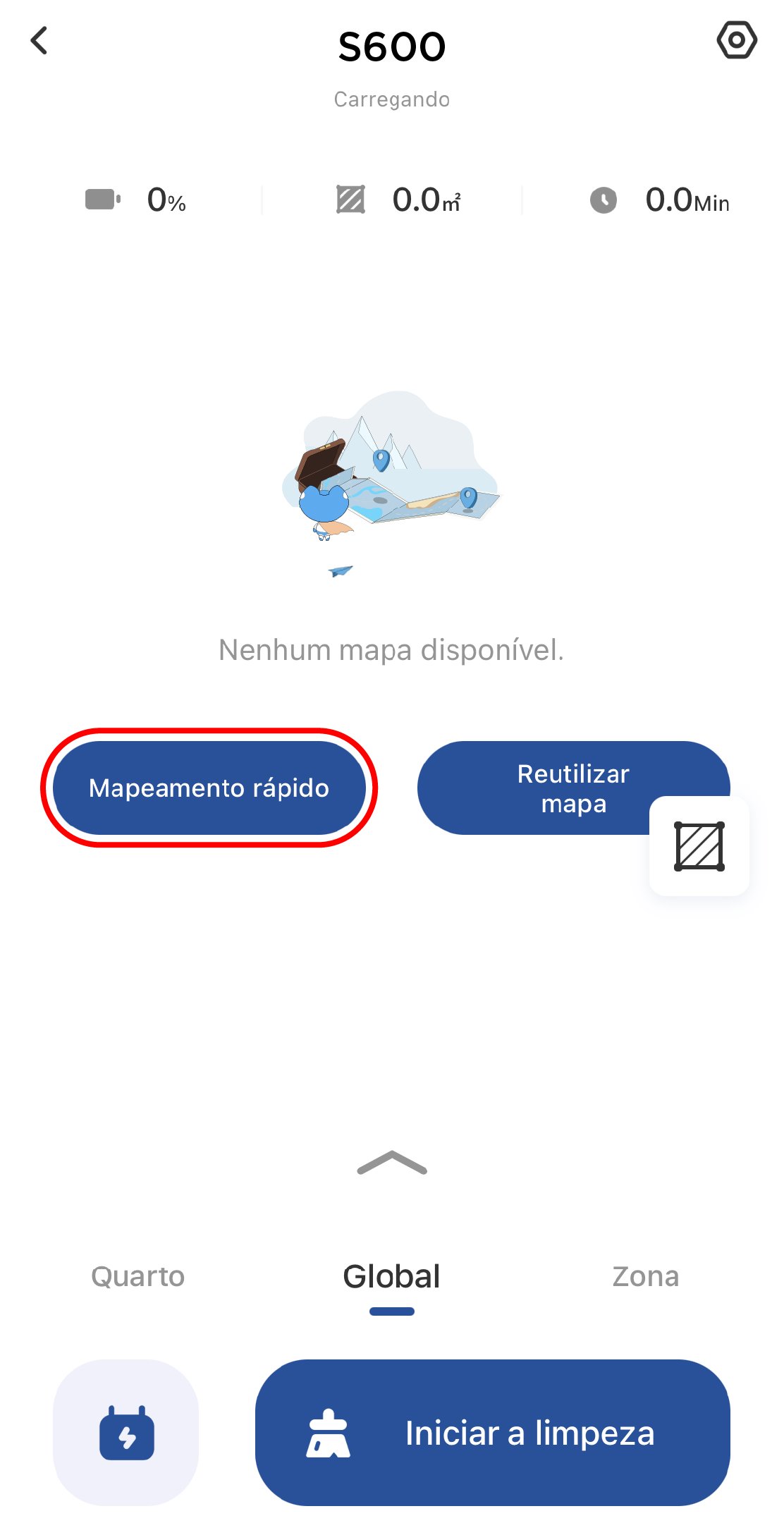
Task: Select the Global cleaning mode tab
Action: coord(392,1277)
